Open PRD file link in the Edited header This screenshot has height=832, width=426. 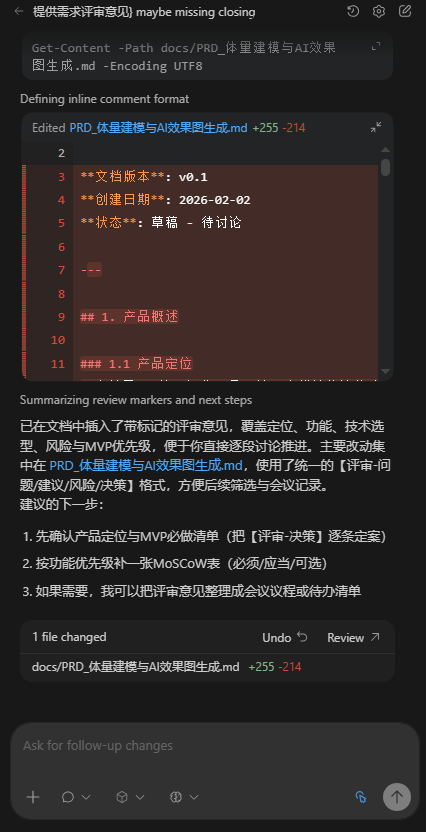click(x=158, y=128)
